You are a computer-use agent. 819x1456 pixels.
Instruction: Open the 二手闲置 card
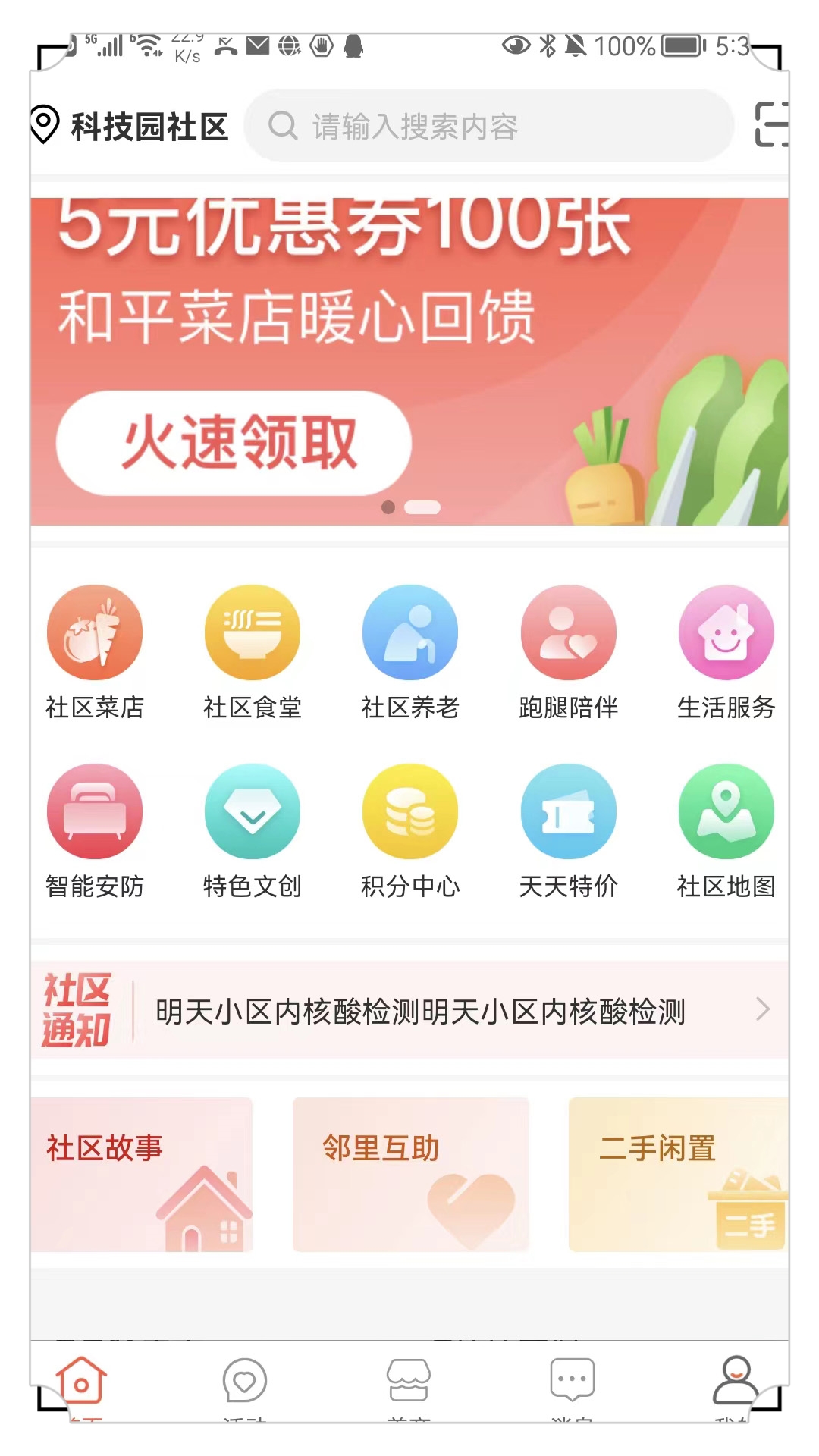(677, 1174)
